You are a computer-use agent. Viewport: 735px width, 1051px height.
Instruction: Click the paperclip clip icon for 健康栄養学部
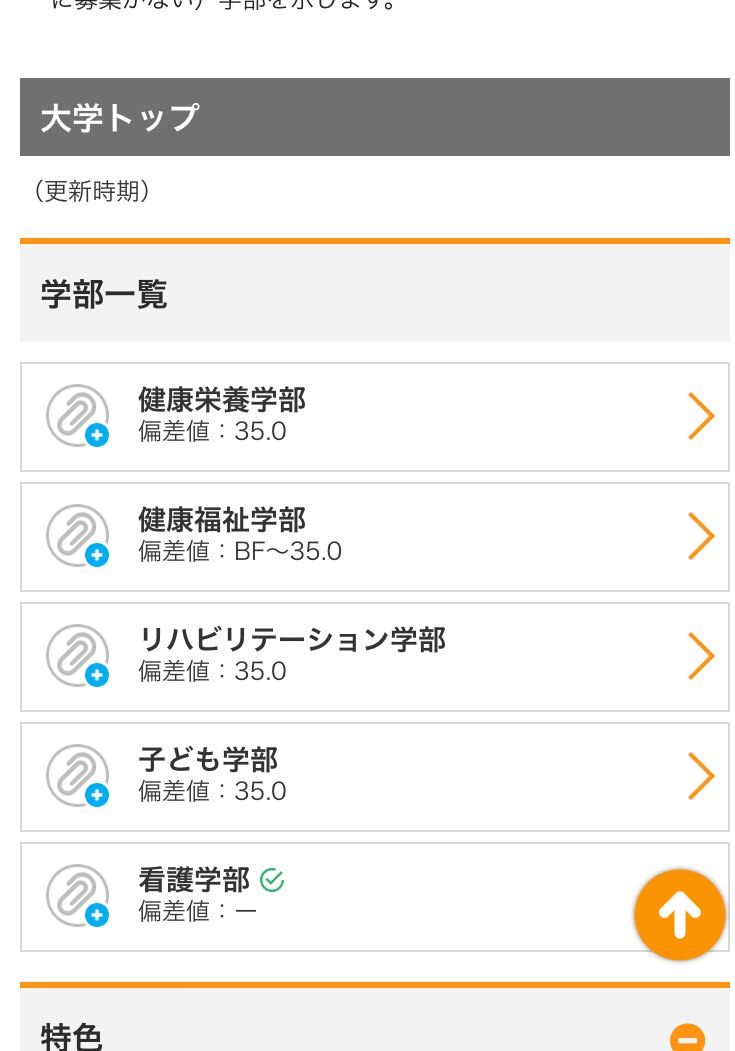tap(77, 416)
